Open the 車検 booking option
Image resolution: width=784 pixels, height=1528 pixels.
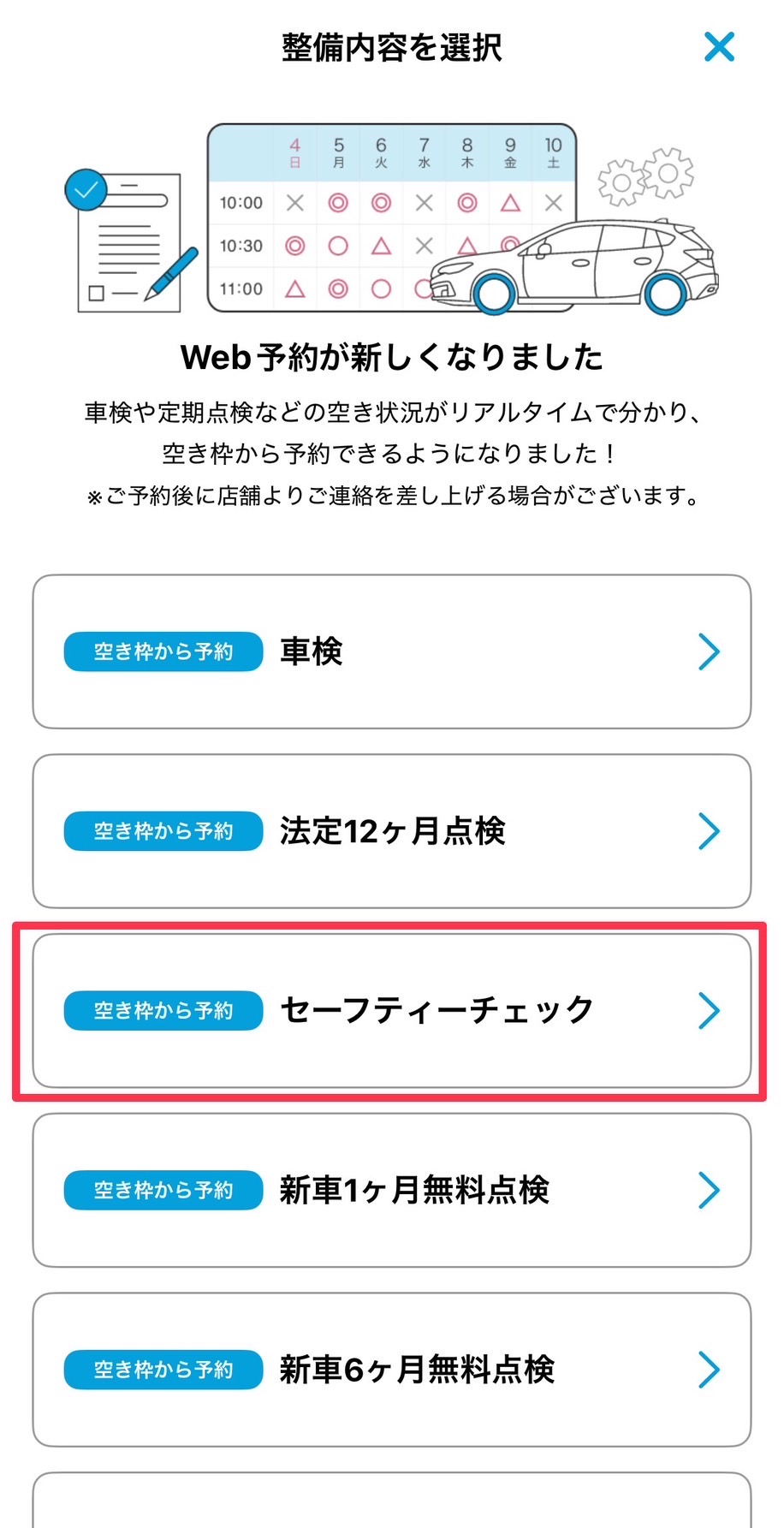(x=391, y=651)
